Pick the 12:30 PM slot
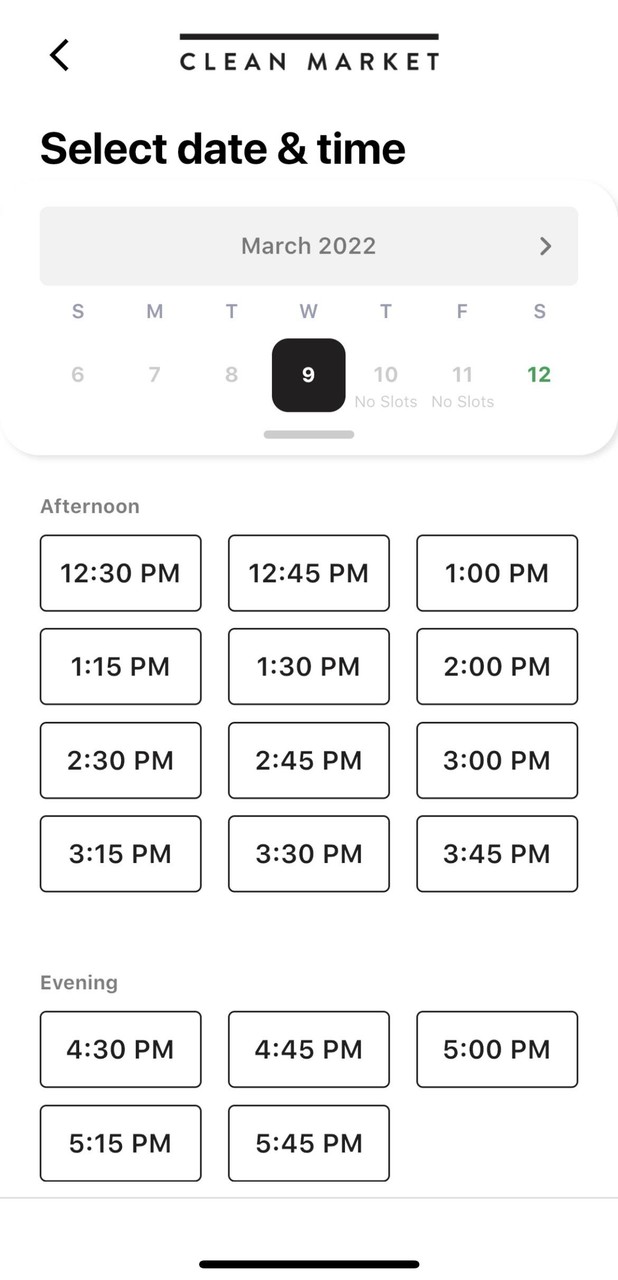 (121, 573)
